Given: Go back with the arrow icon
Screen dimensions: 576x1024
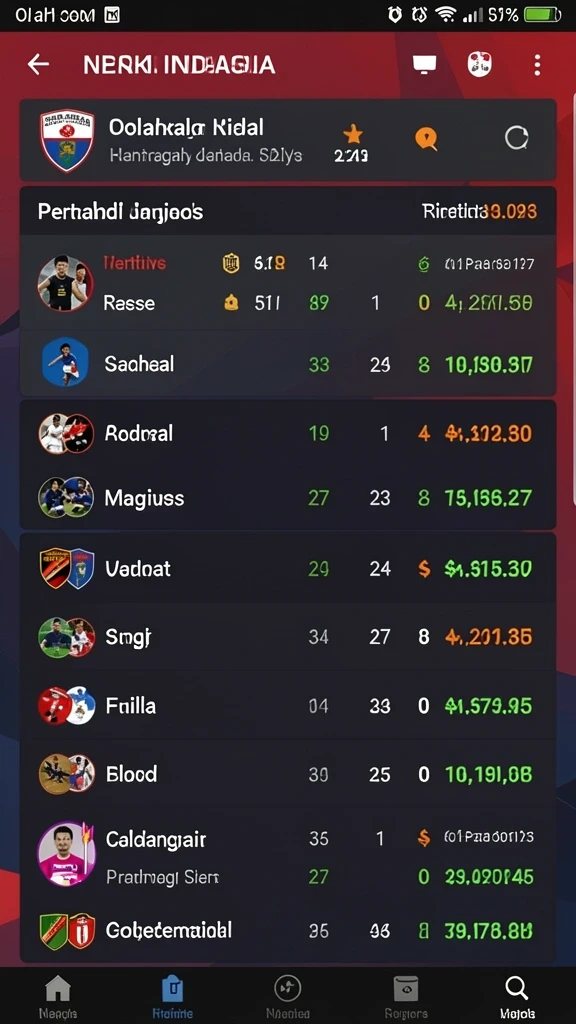Looking at the screenshot, I should [x=39, y=65].
